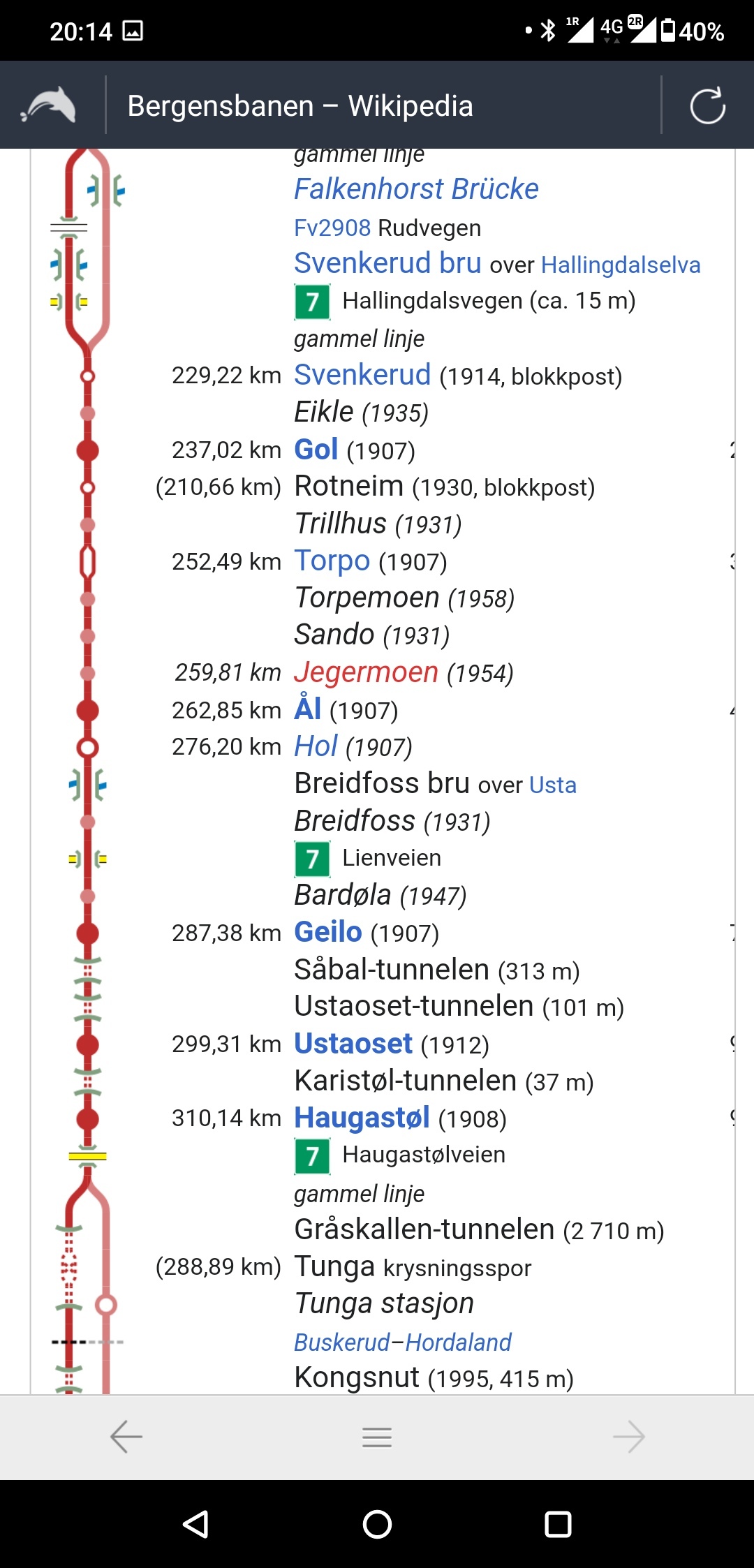The height and width of the screenshot is (1568, 754).
Task: Open the Falkenhorst Brücke link
Action: coord(416,188)
